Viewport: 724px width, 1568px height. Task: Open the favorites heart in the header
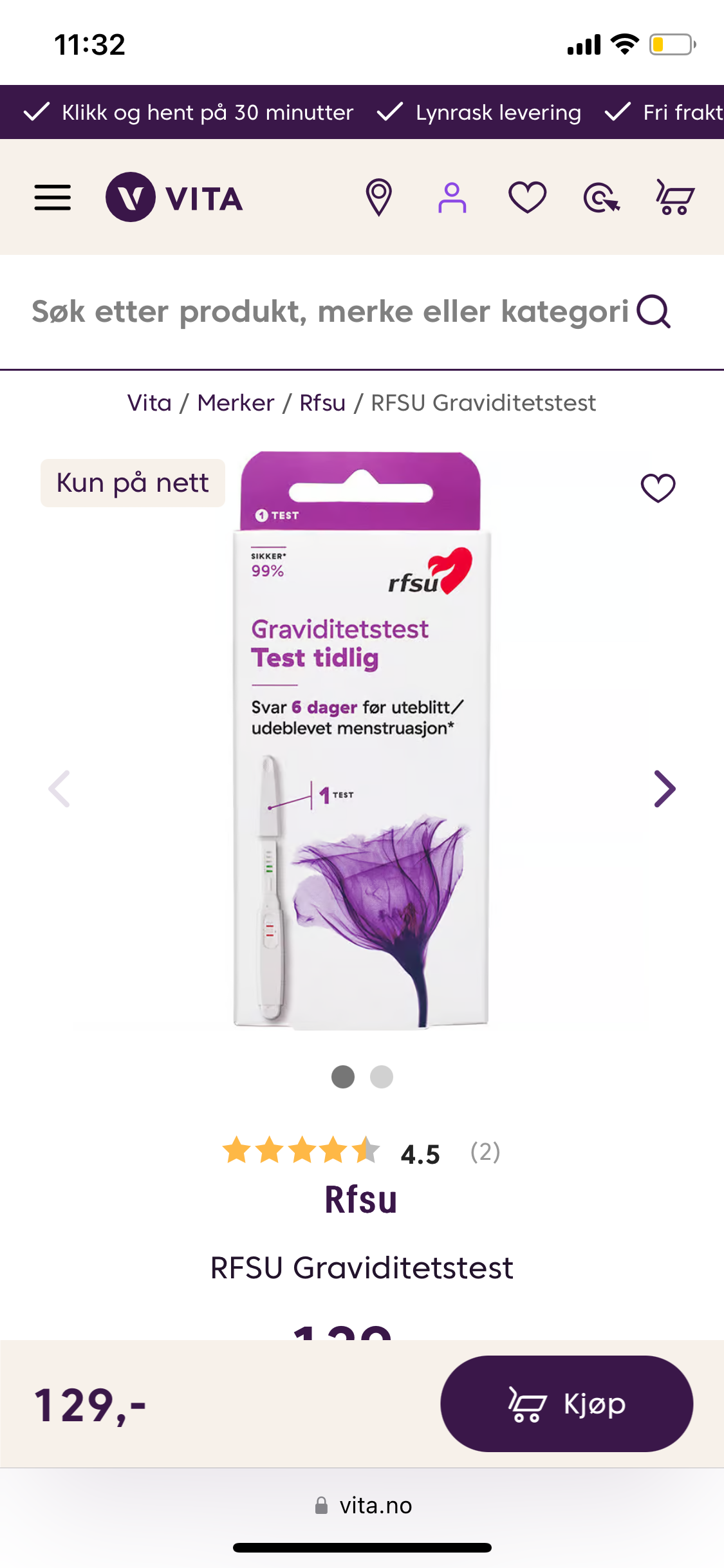click(527, 198)
